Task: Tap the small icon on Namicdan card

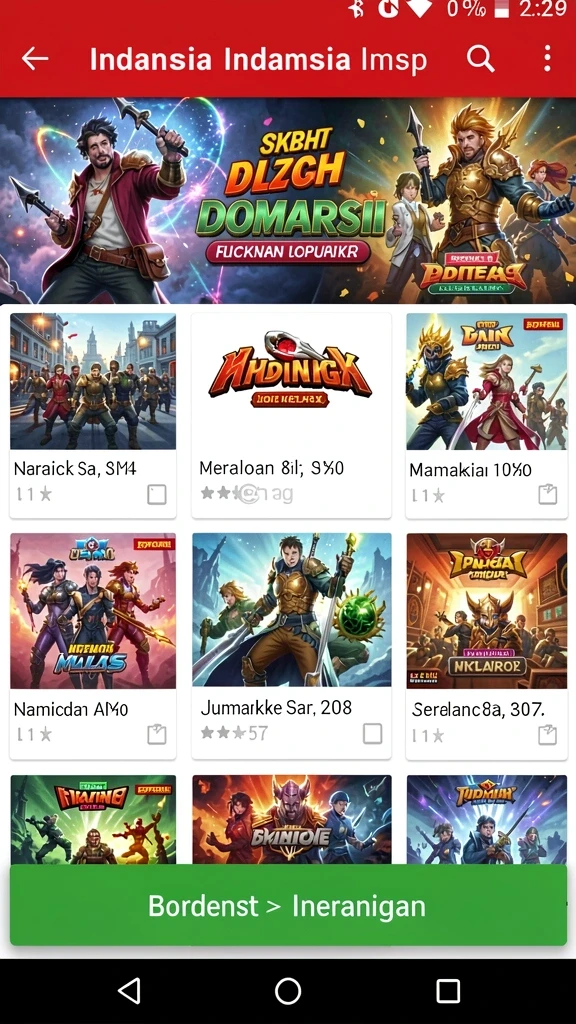Action: 157,735
